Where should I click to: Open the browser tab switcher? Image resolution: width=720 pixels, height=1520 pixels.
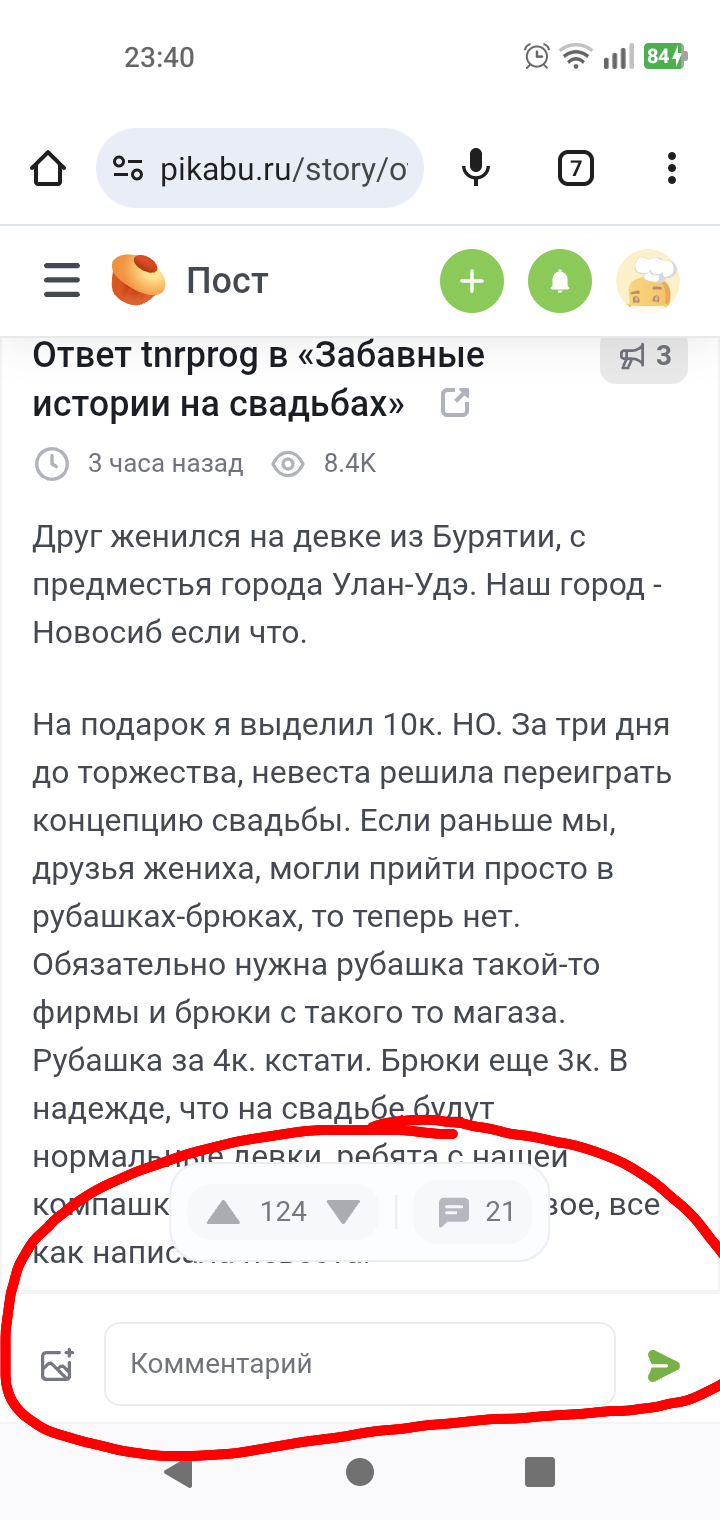[x=575, y=168]
